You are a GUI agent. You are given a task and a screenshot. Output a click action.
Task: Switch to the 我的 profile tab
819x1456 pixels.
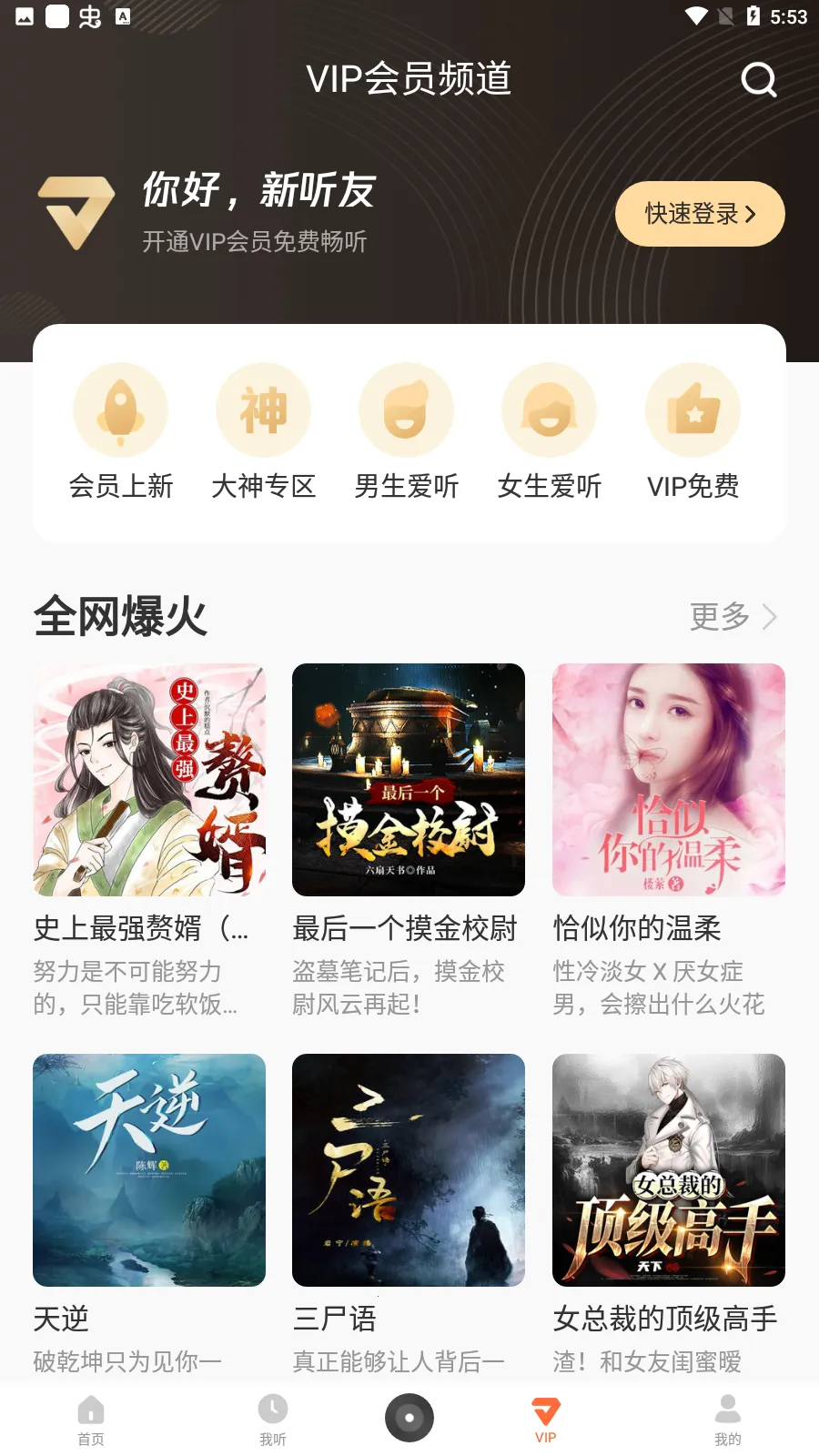point(728,1420)
